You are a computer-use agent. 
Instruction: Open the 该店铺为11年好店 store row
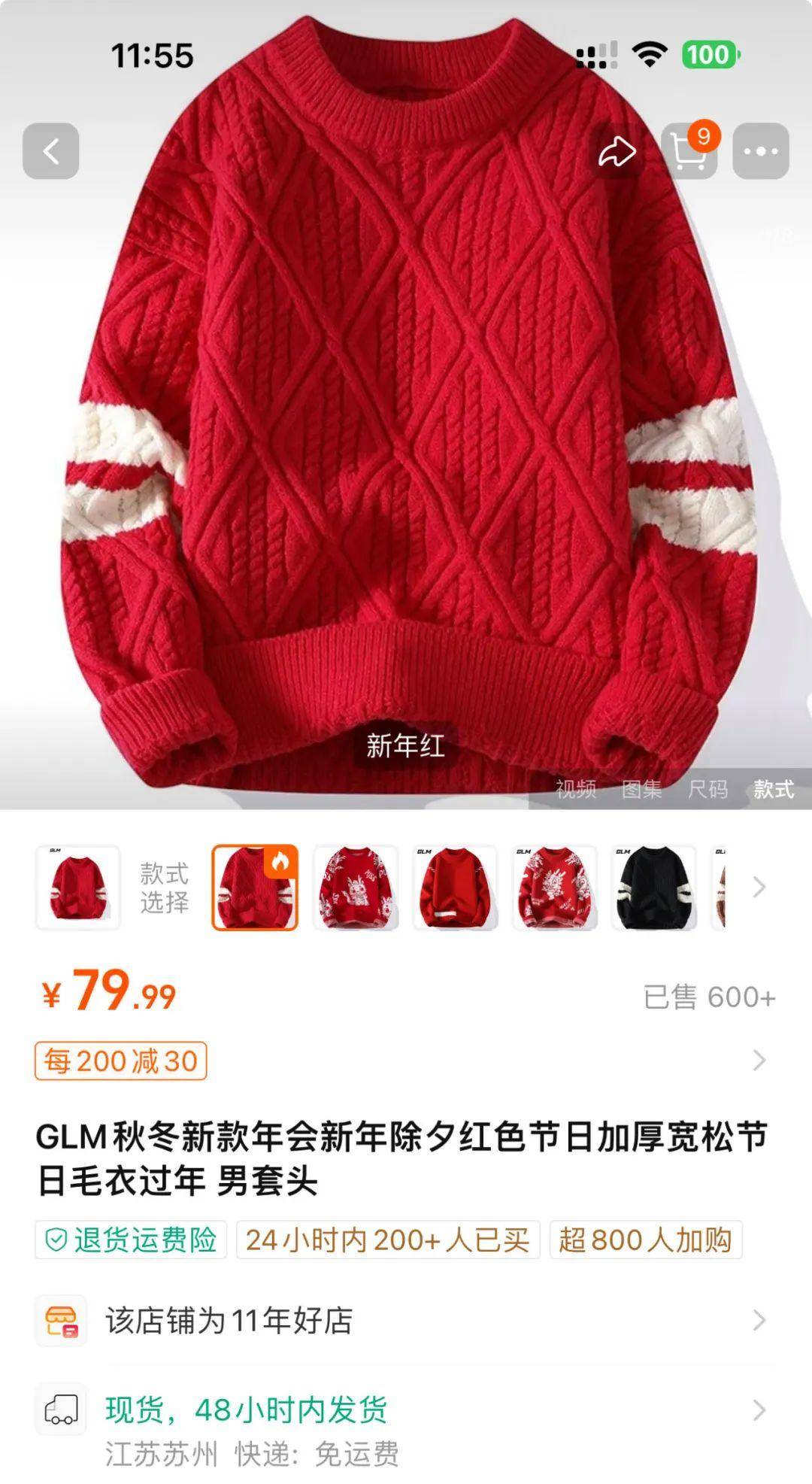click(406, 1320)
